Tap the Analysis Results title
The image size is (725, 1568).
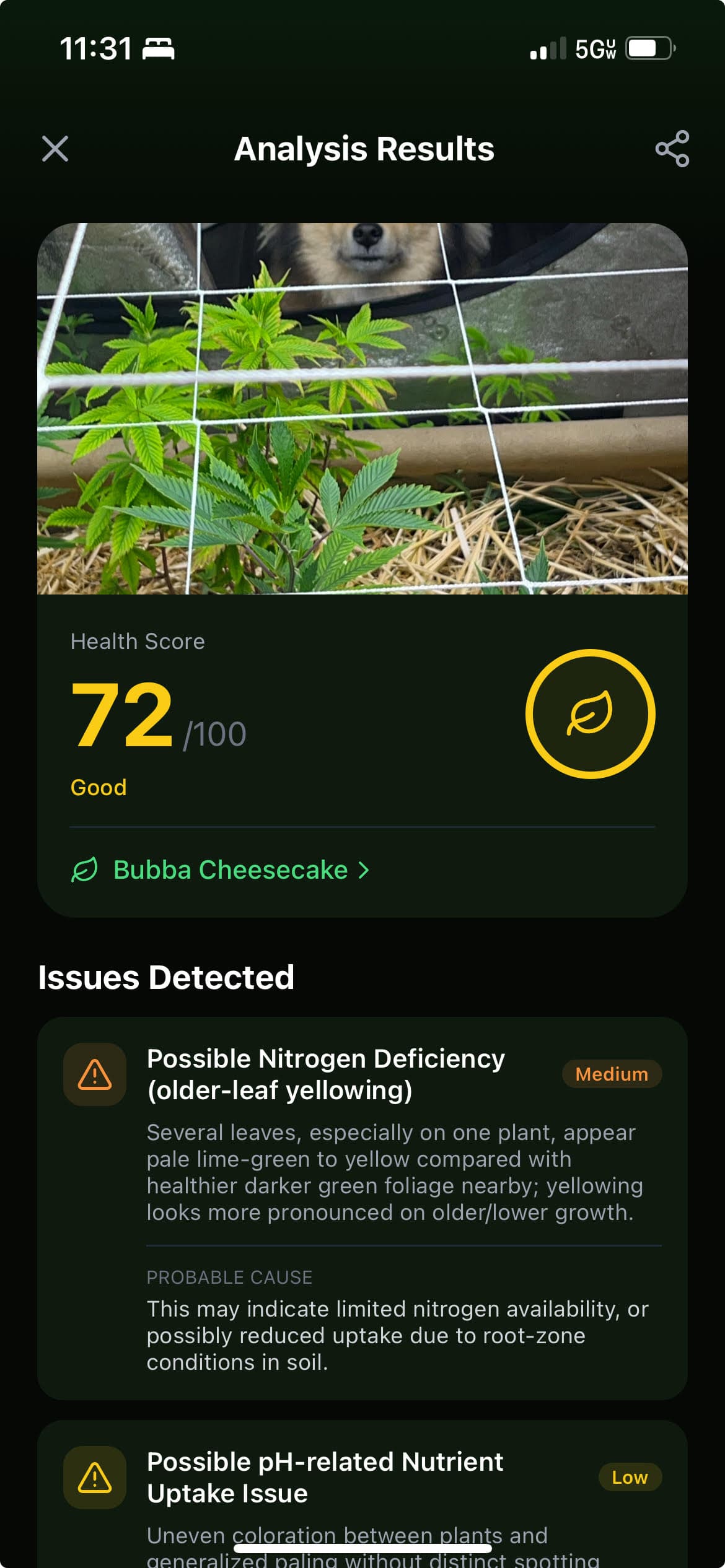[362, 149]
